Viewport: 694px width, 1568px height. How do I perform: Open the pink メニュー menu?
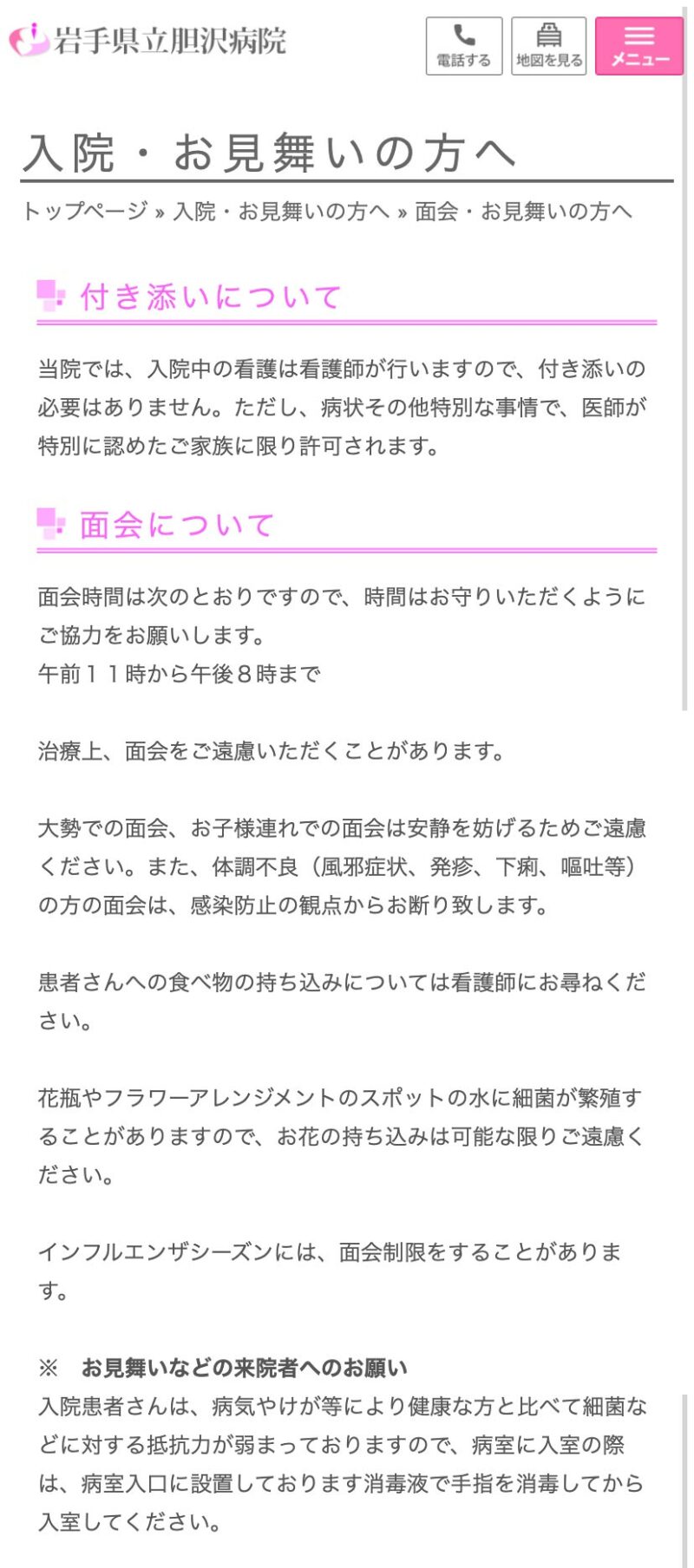coord(639,46)
